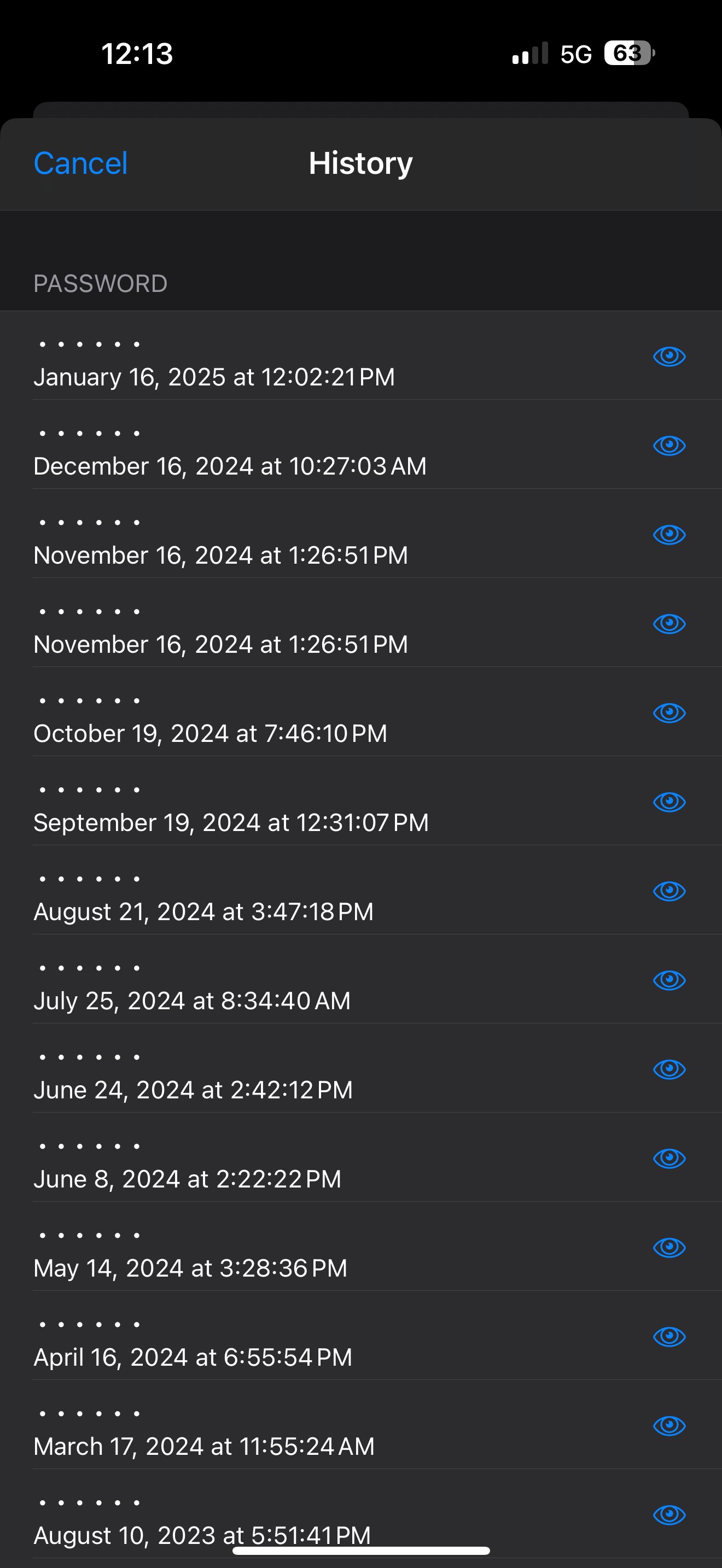This screenshot has width=722, height=1568.
Task: Reveal second November 16, 2024 password entry
Action: point(669,624)
